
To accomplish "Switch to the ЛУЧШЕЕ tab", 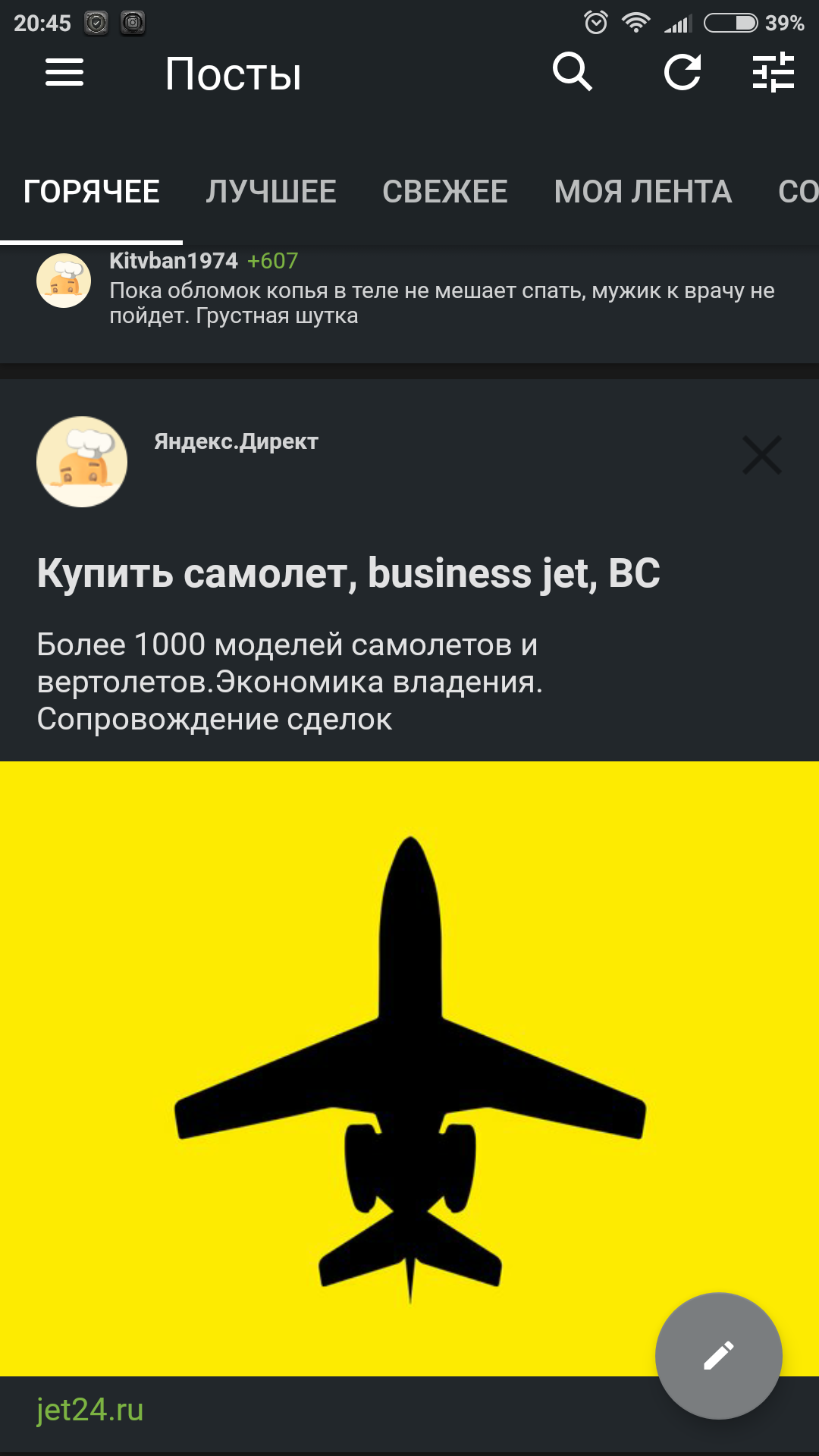I will (x=271, y=192).
